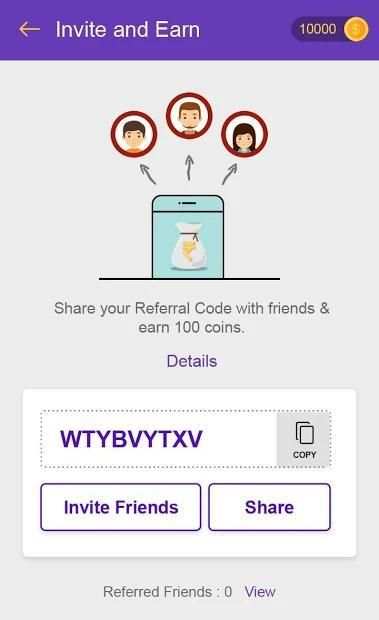The image size is (379, 620).
Task: Open the Details link
Action: coord(192,361)
